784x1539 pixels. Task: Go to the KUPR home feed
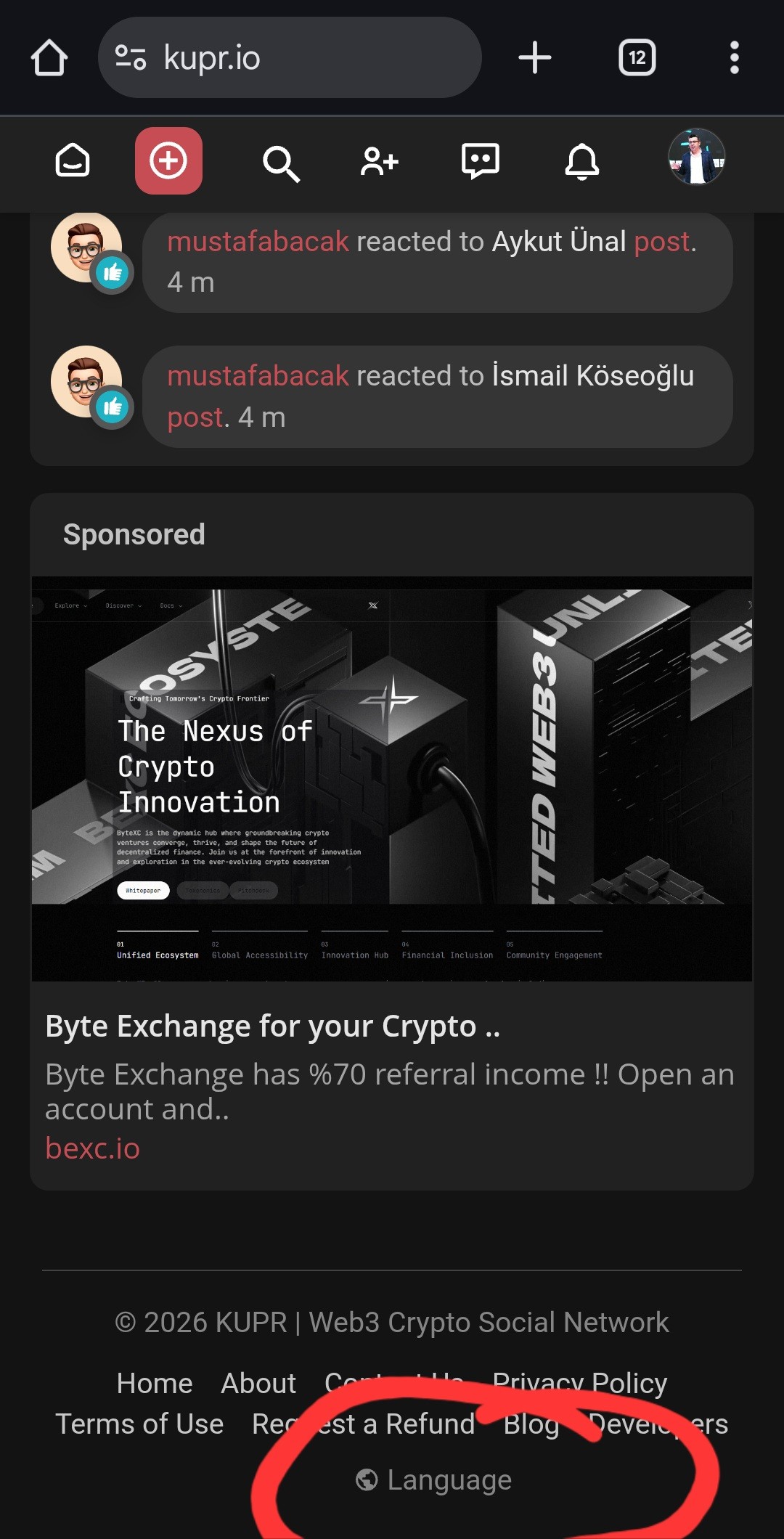coord(73,160)
